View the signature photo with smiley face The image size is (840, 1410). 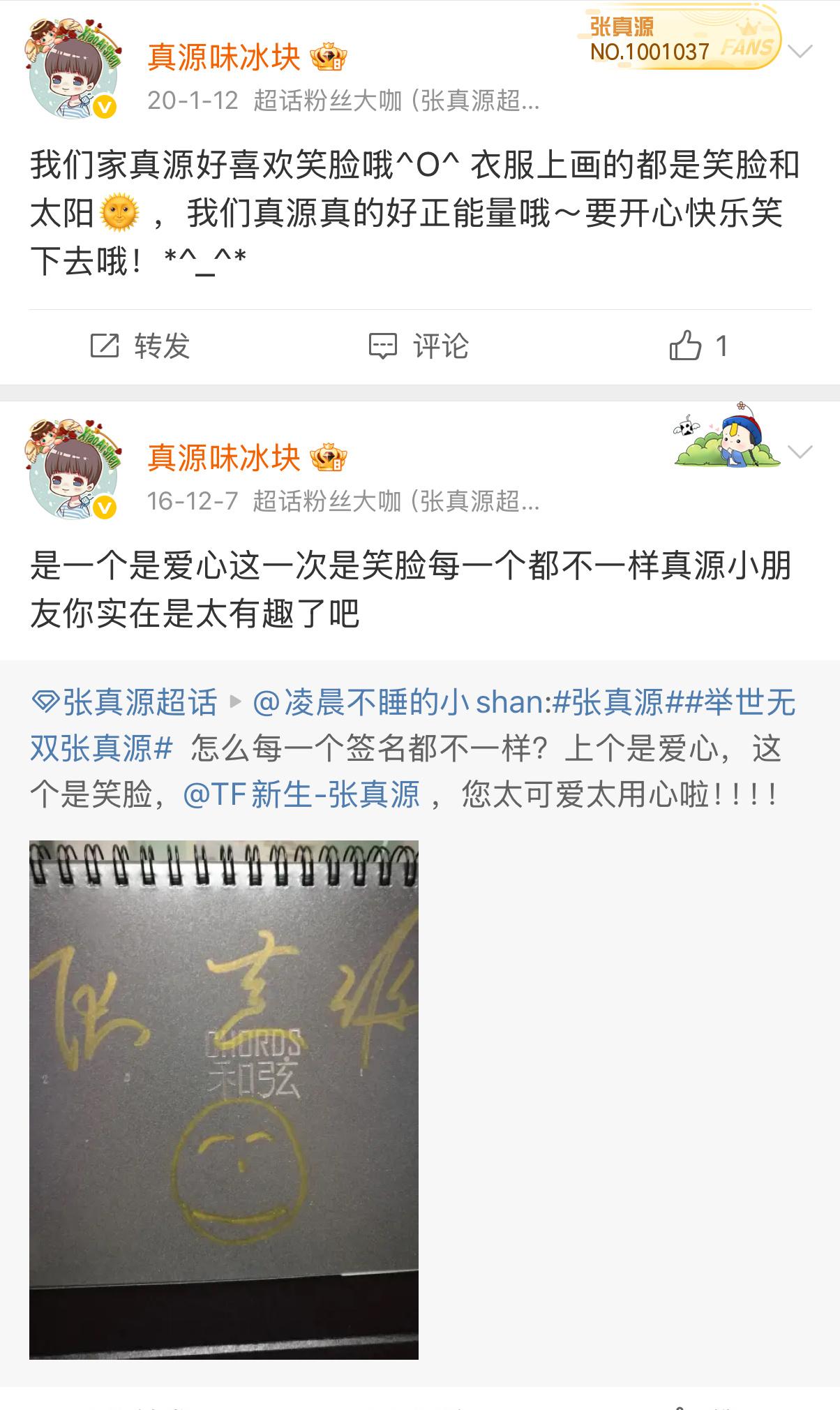(223, 1099)
